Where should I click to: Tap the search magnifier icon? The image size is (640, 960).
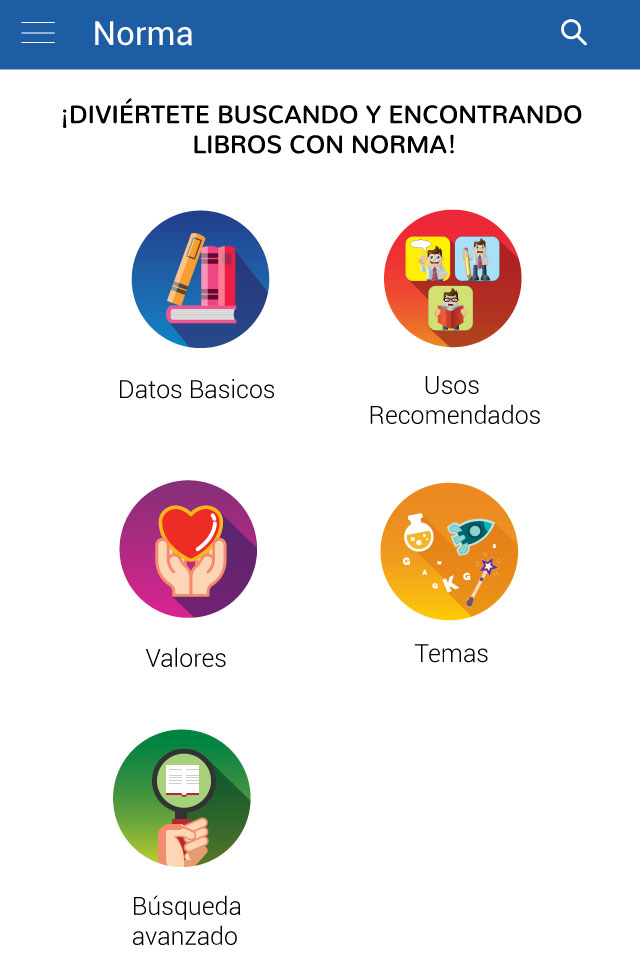click(x=574, y=32)
